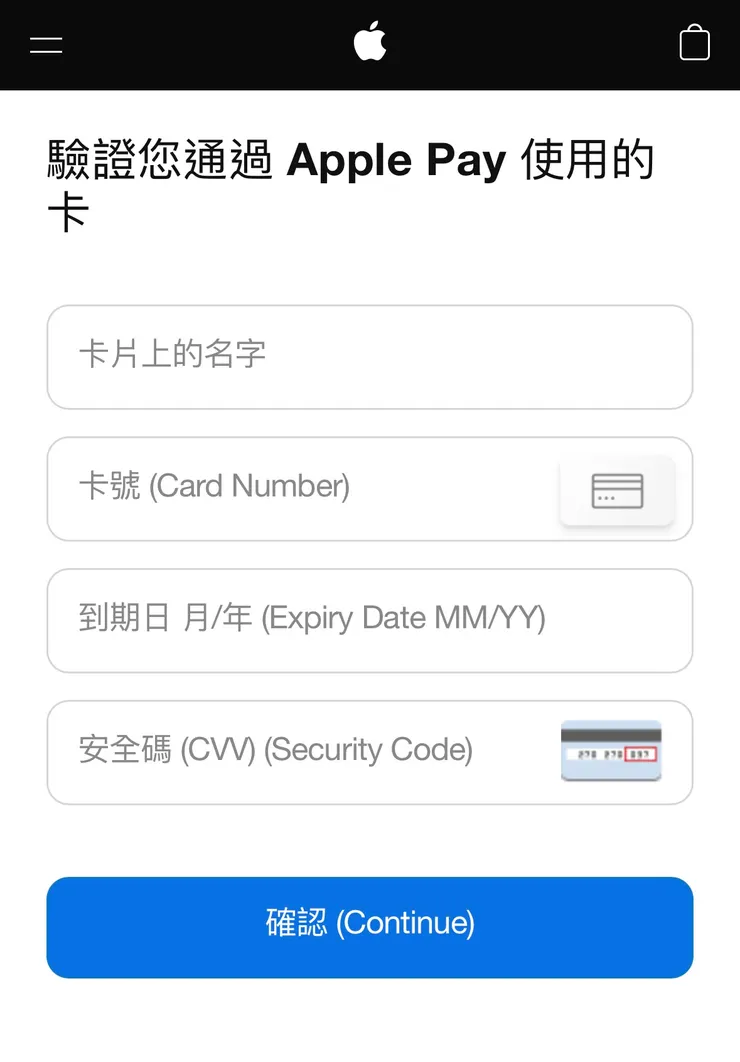Select the 安全碼 (CVV) security code field

click(x=300, y=752)
